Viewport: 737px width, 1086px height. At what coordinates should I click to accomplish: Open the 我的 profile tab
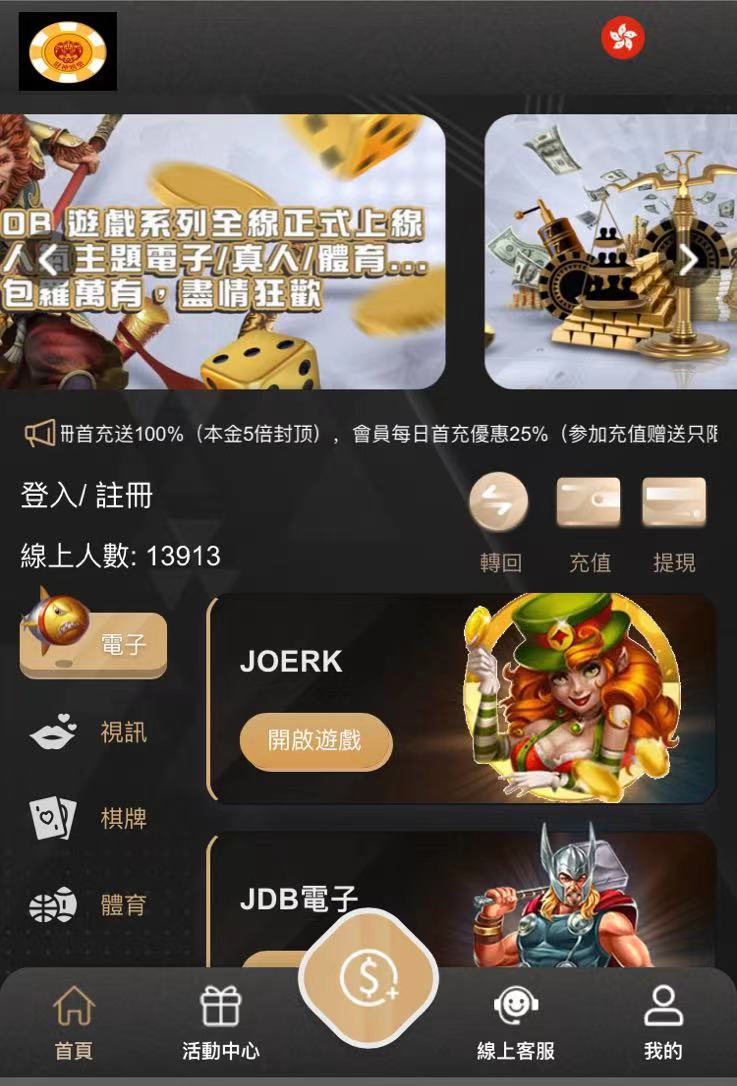pyautogui.click(x=663, y=1022)
